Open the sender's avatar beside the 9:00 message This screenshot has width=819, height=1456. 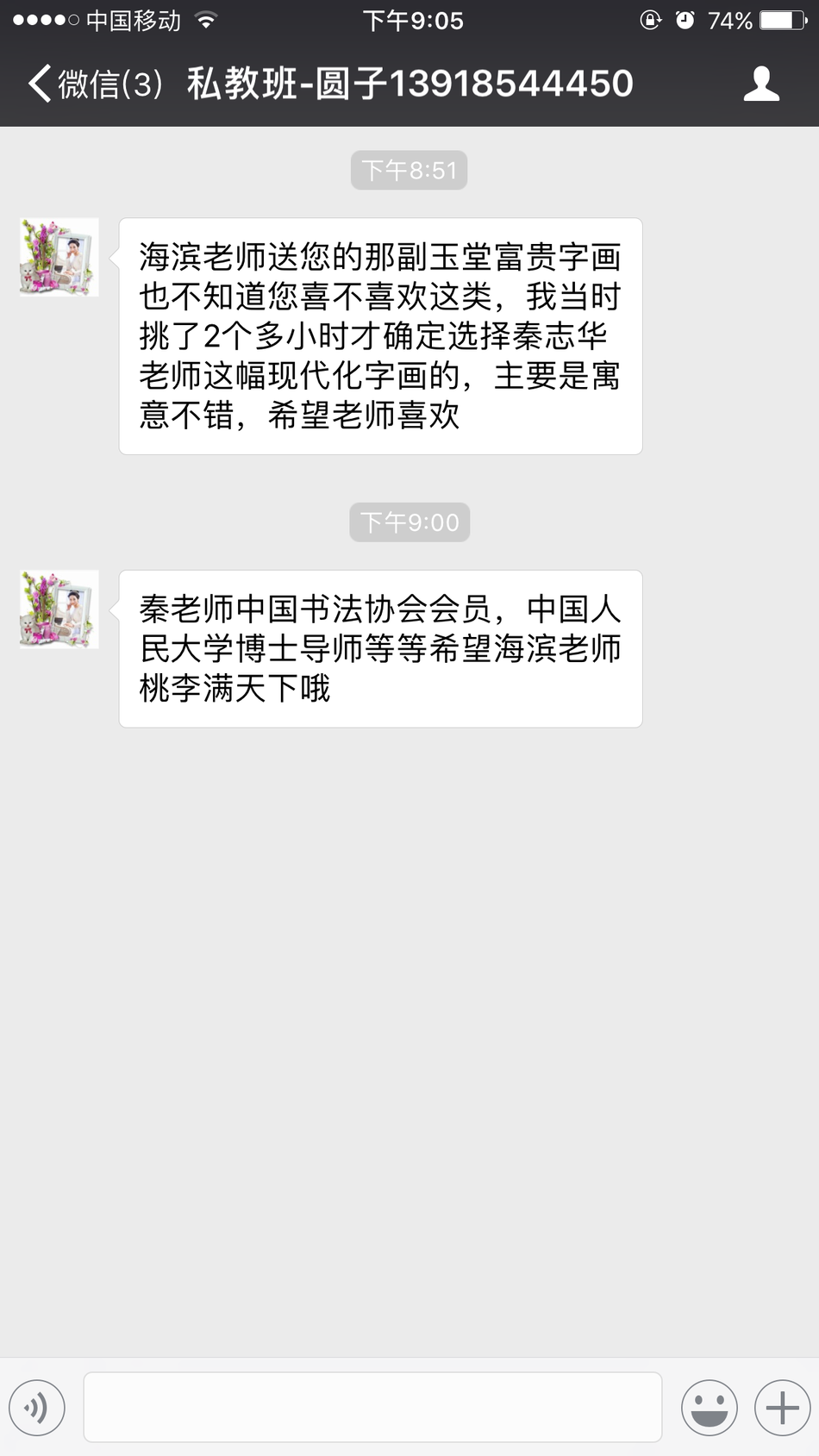(59, 609)
